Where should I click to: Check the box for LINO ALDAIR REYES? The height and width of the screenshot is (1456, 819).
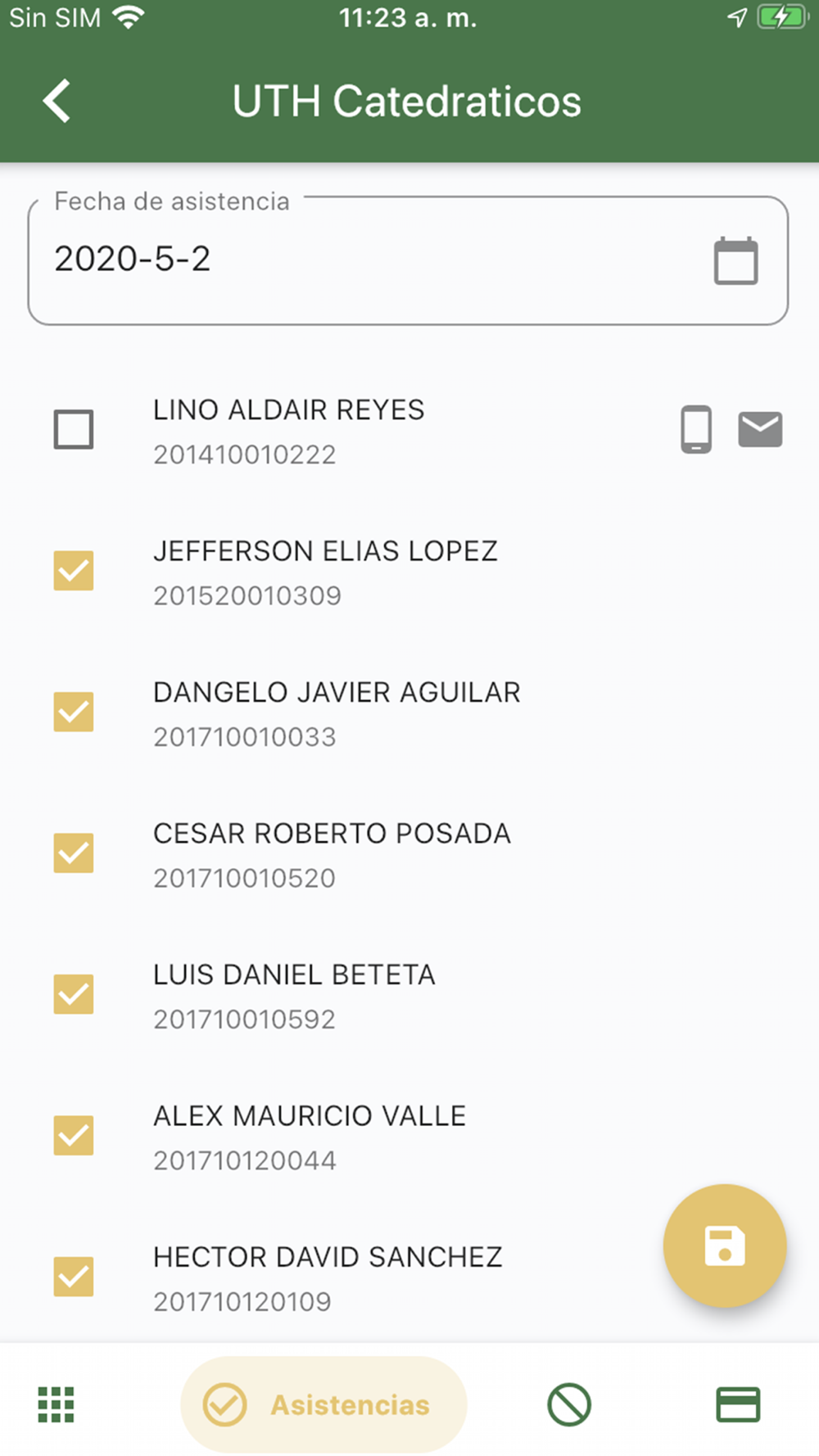click(74, 429)
